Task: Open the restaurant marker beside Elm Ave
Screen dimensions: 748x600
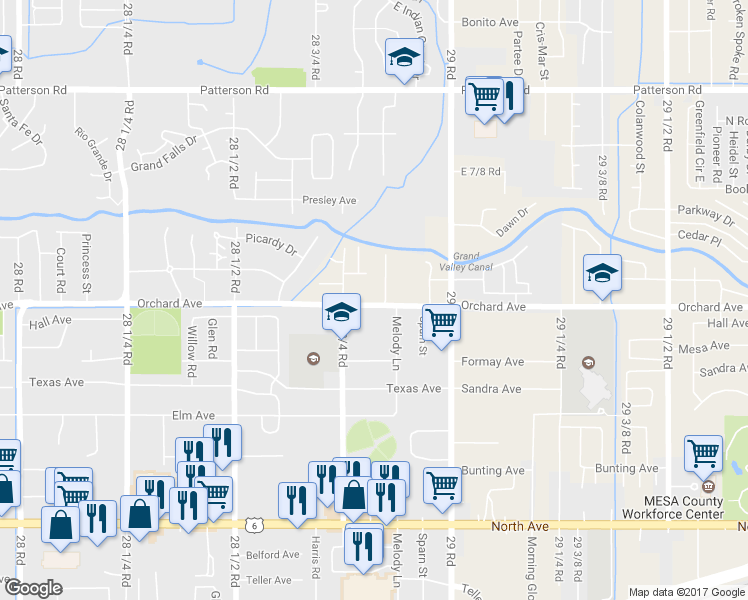Action: point(222,444)
